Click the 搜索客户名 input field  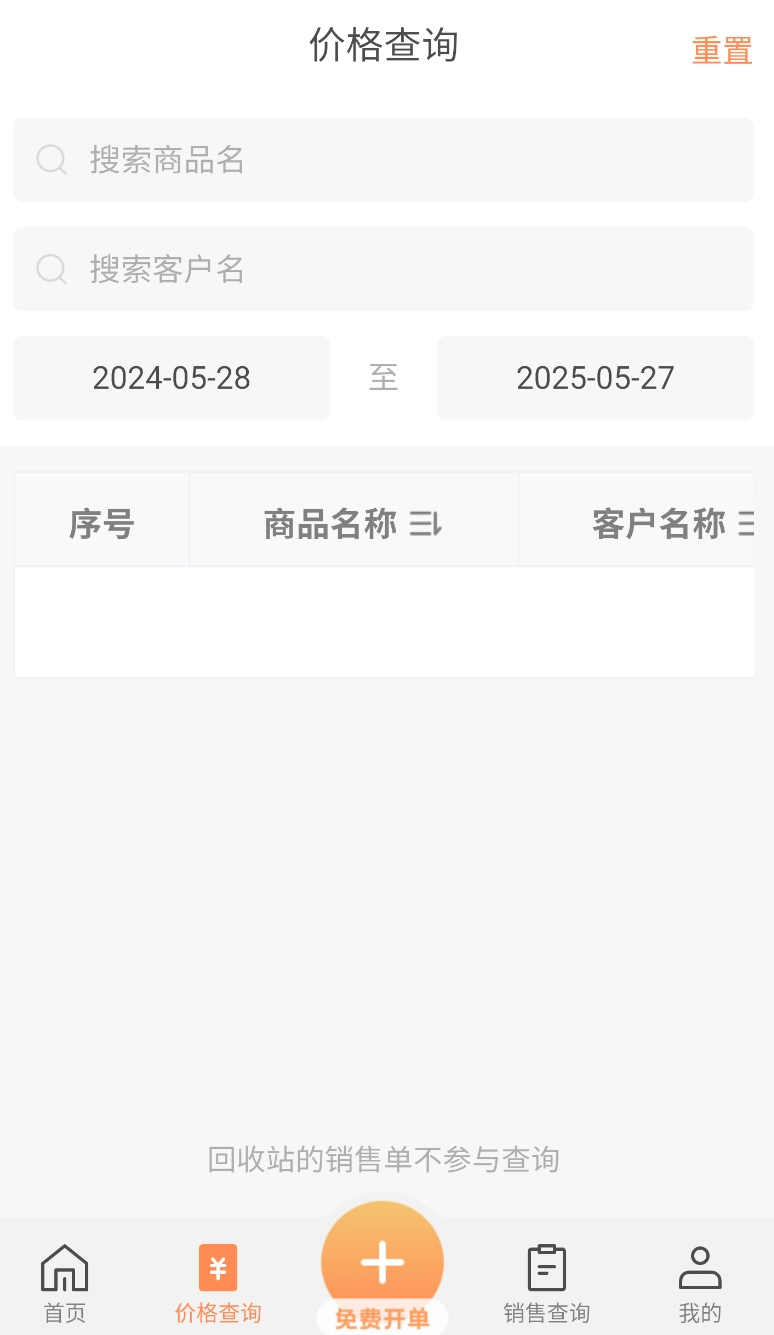383,269
